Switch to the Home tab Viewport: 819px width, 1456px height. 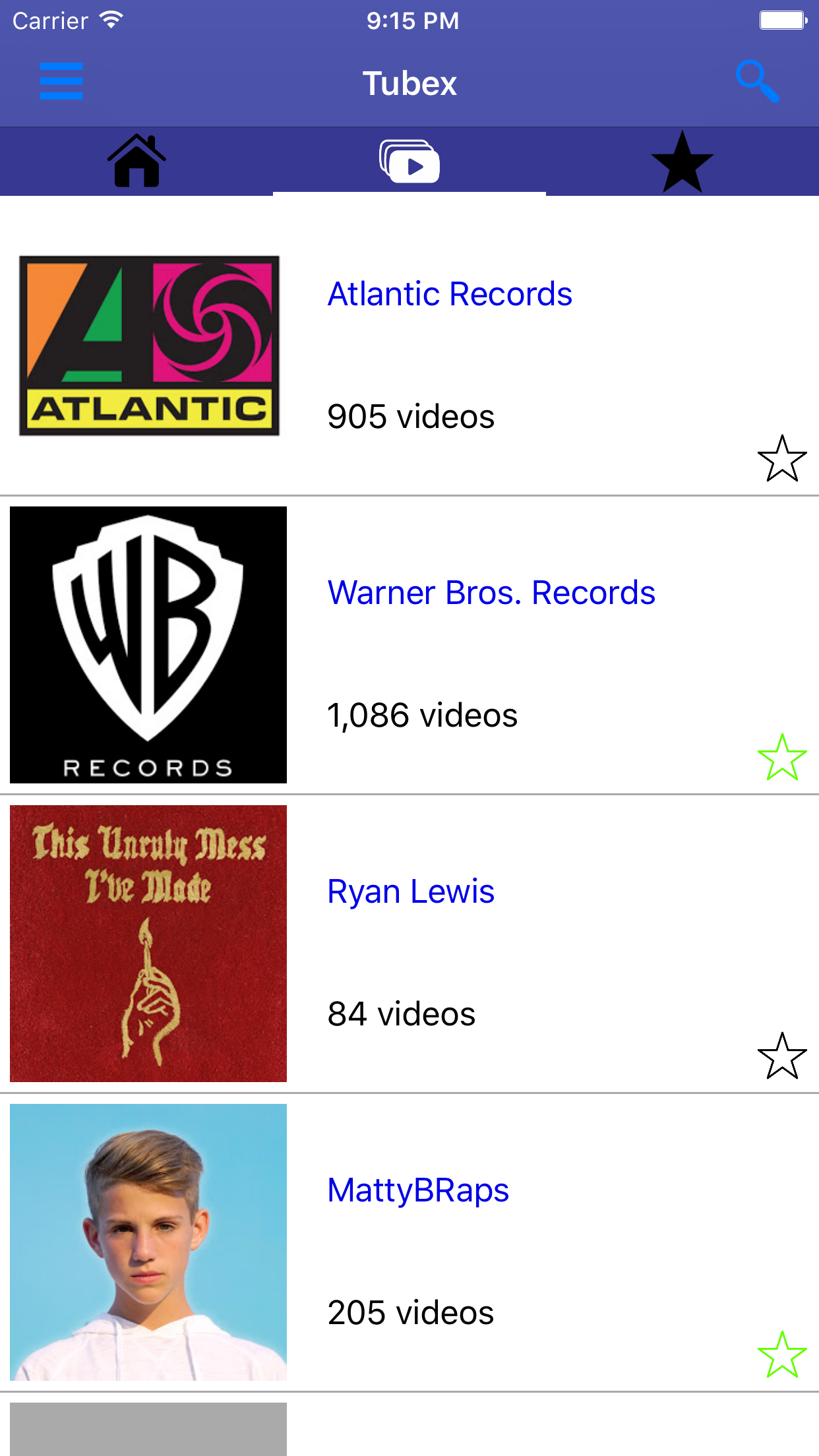coord(136,162)
